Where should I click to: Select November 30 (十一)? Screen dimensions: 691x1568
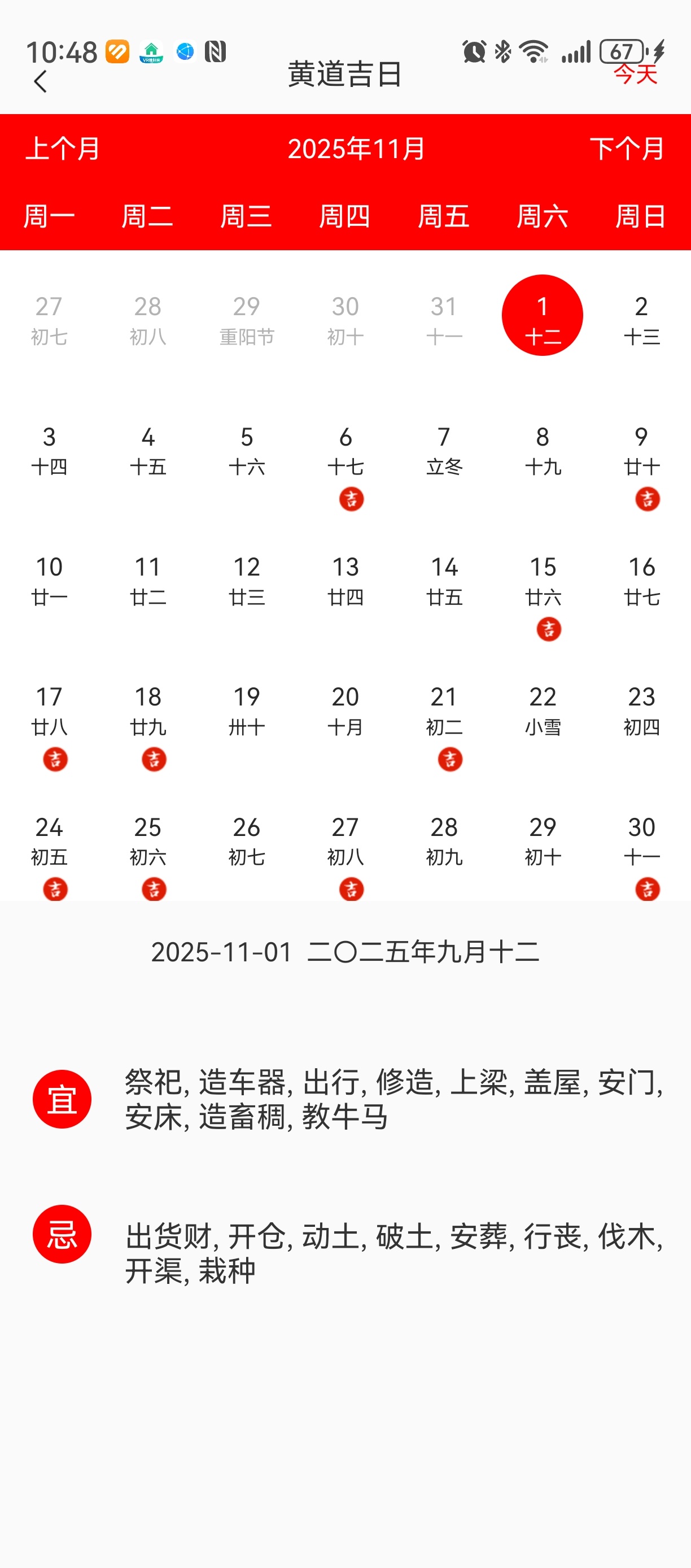coord(641,856)
